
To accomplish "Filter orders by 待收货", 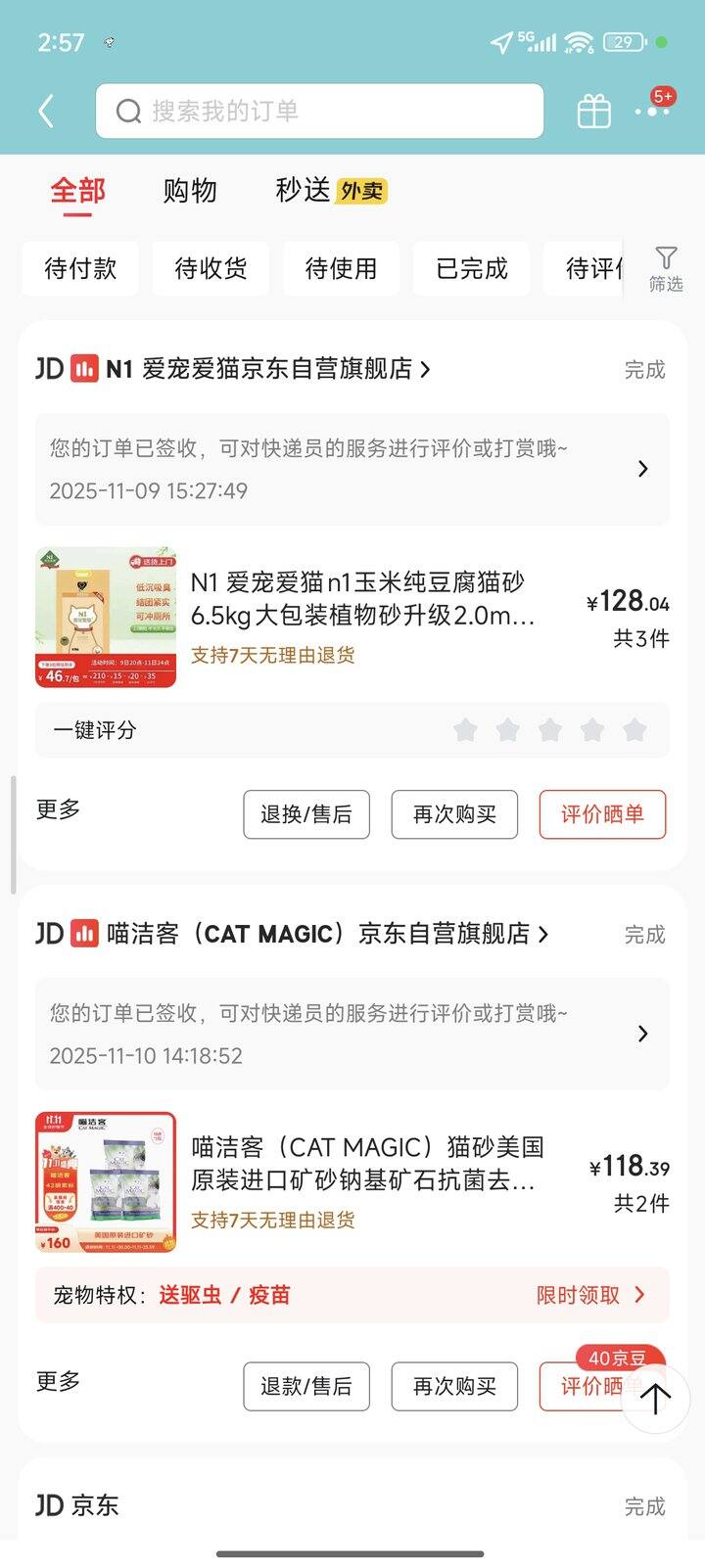I will pyautogui.click(x=211, y=268).
